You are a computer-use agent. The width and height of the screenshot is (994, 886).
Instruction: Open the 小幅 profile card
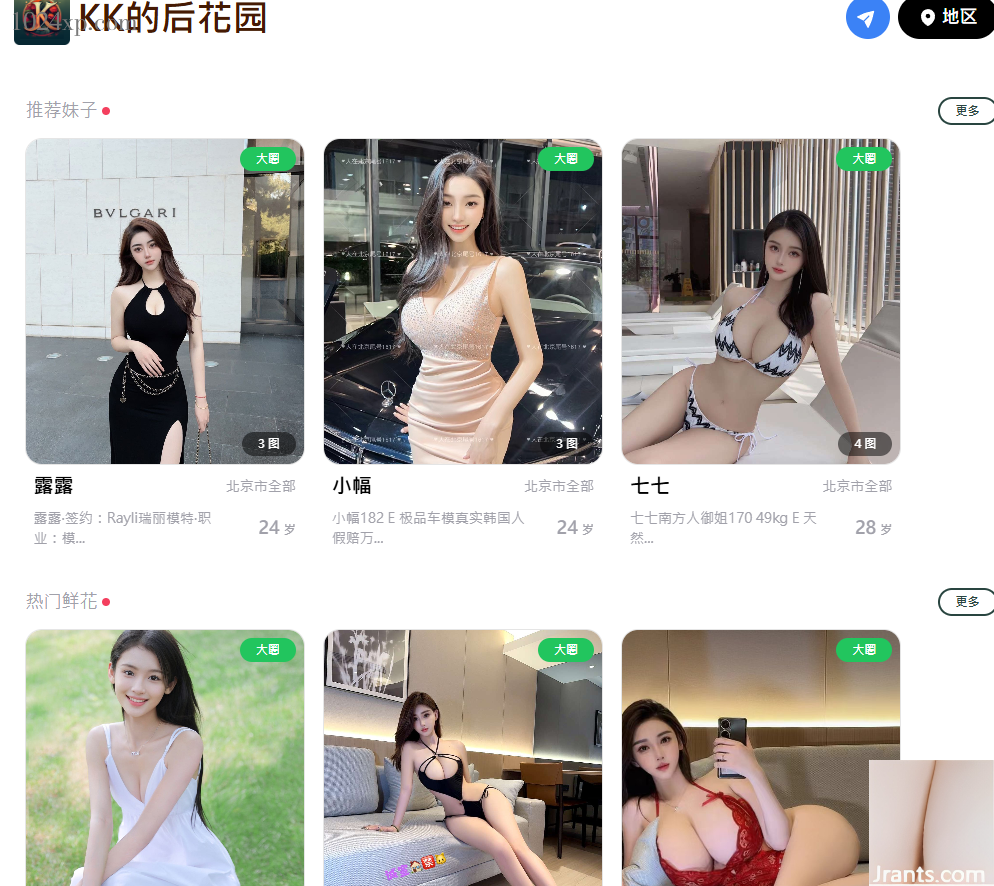click(x=462, y=301)
